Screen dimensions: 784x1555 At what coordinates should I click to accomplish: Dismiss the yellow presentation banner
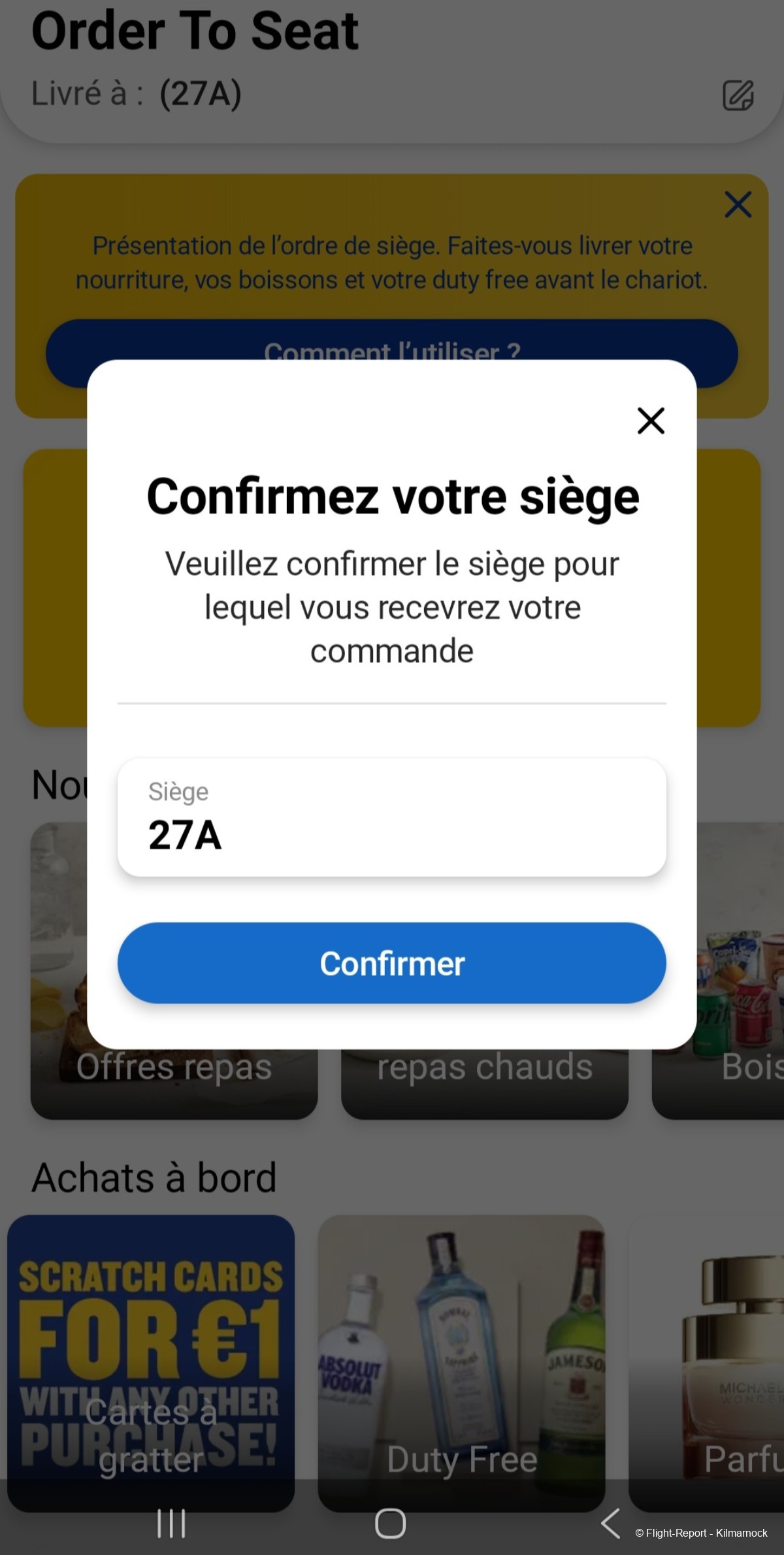tap(738, 205)
